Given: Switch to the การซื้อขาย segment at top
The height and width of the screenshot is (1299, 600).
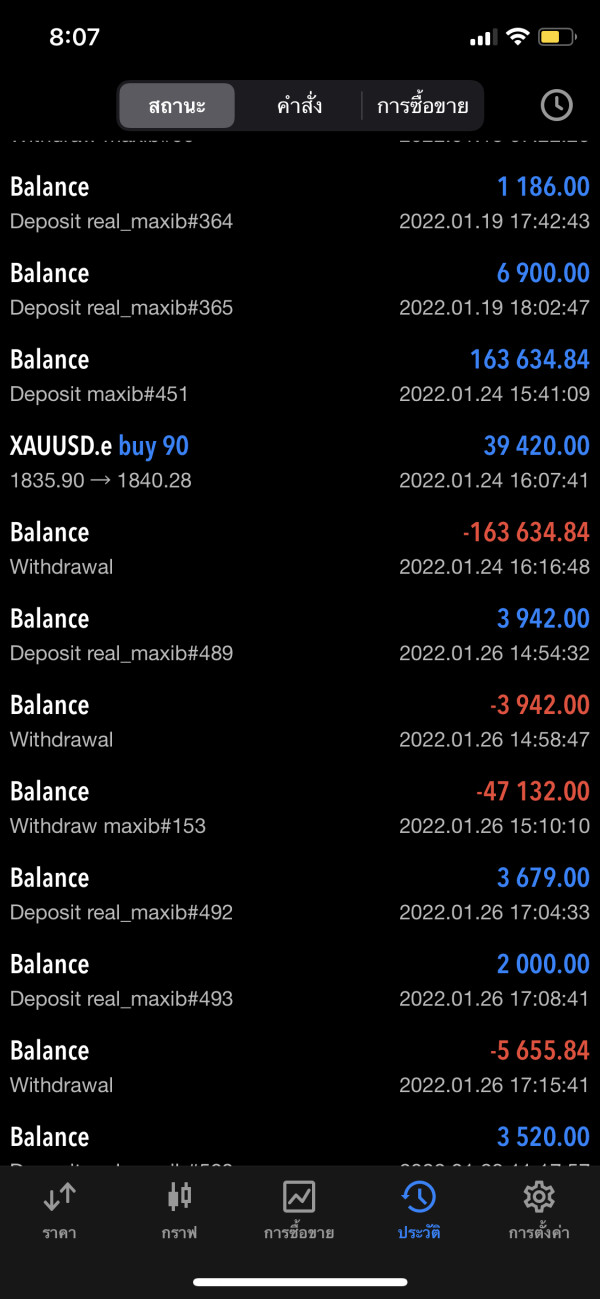Looking at the screenshot, I should click(x=422, y=106).
